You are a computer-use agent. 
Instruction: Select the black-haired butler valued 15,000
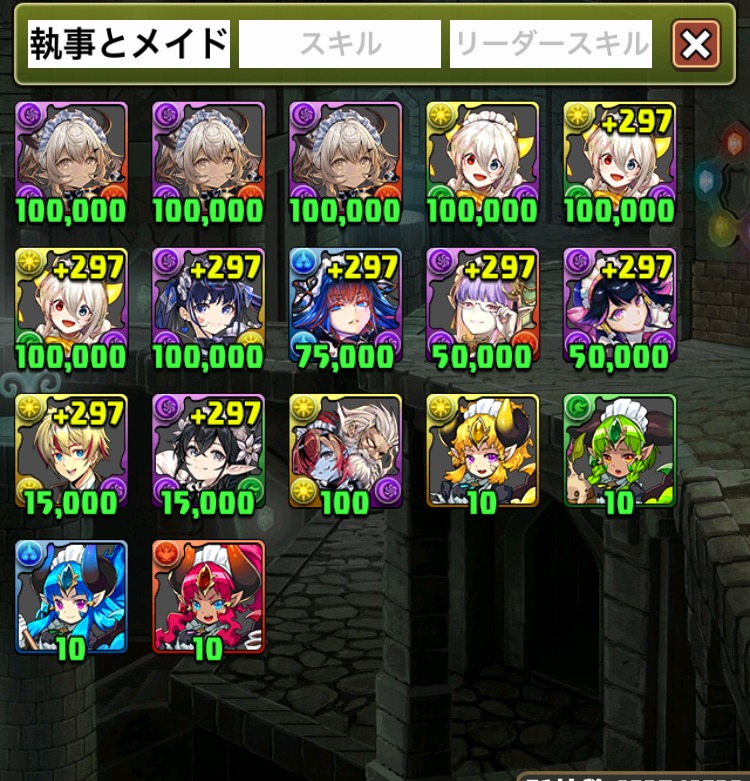click(x=208, y=450)
